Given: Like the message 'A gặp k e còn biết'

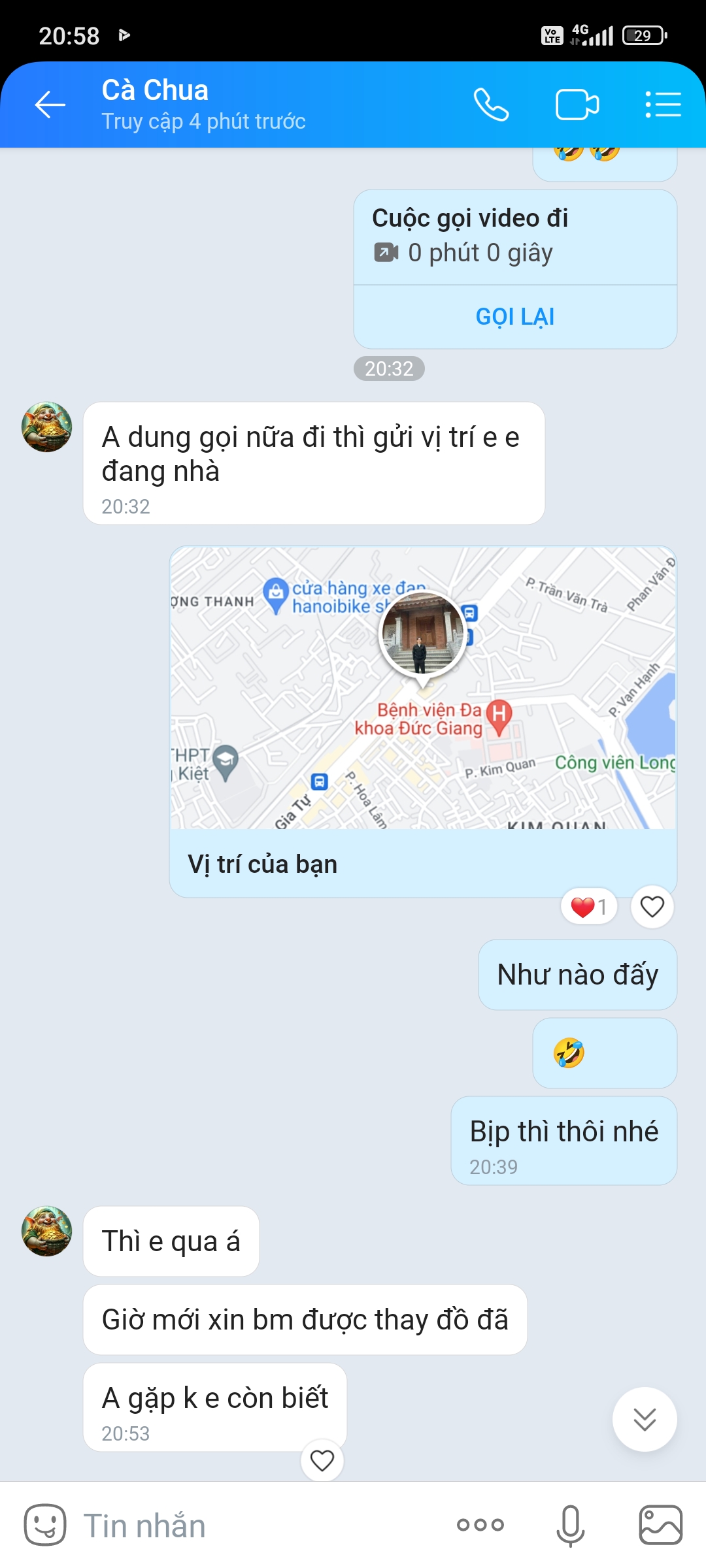Looking at the screenshot, I should coord(322,1460).
